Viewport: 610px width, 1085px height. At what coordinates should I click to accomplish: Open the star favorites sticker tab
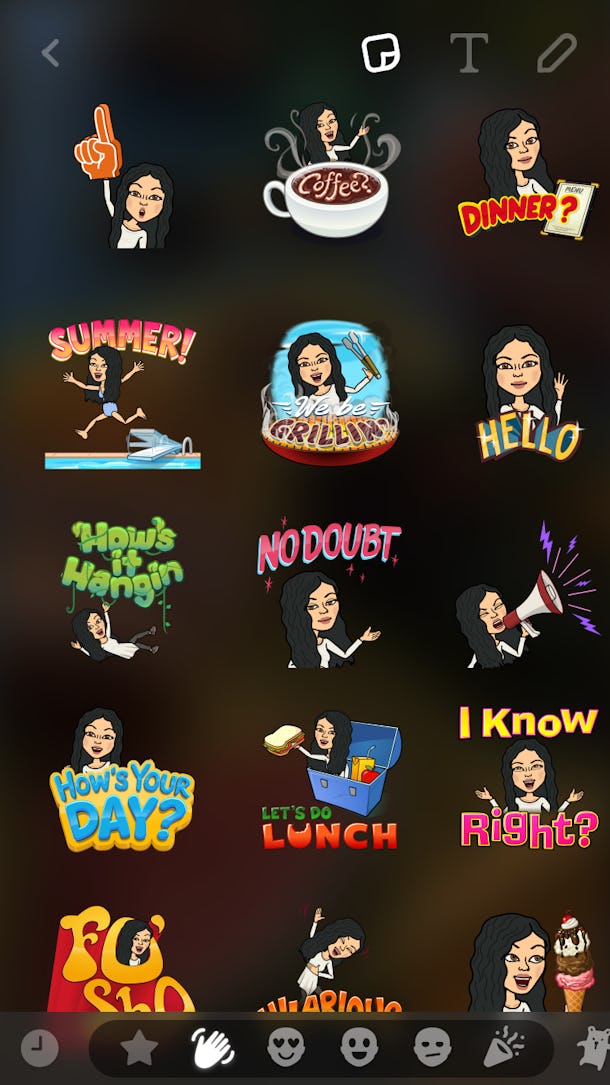tap(139, 1048)
